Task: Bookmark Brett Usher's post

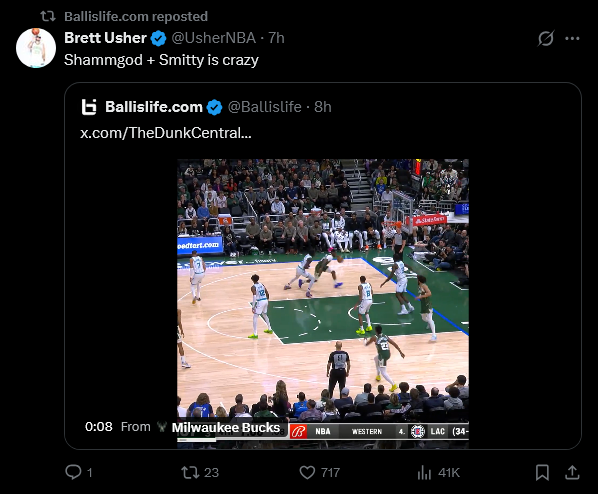Action: click(x=542, y=472)
